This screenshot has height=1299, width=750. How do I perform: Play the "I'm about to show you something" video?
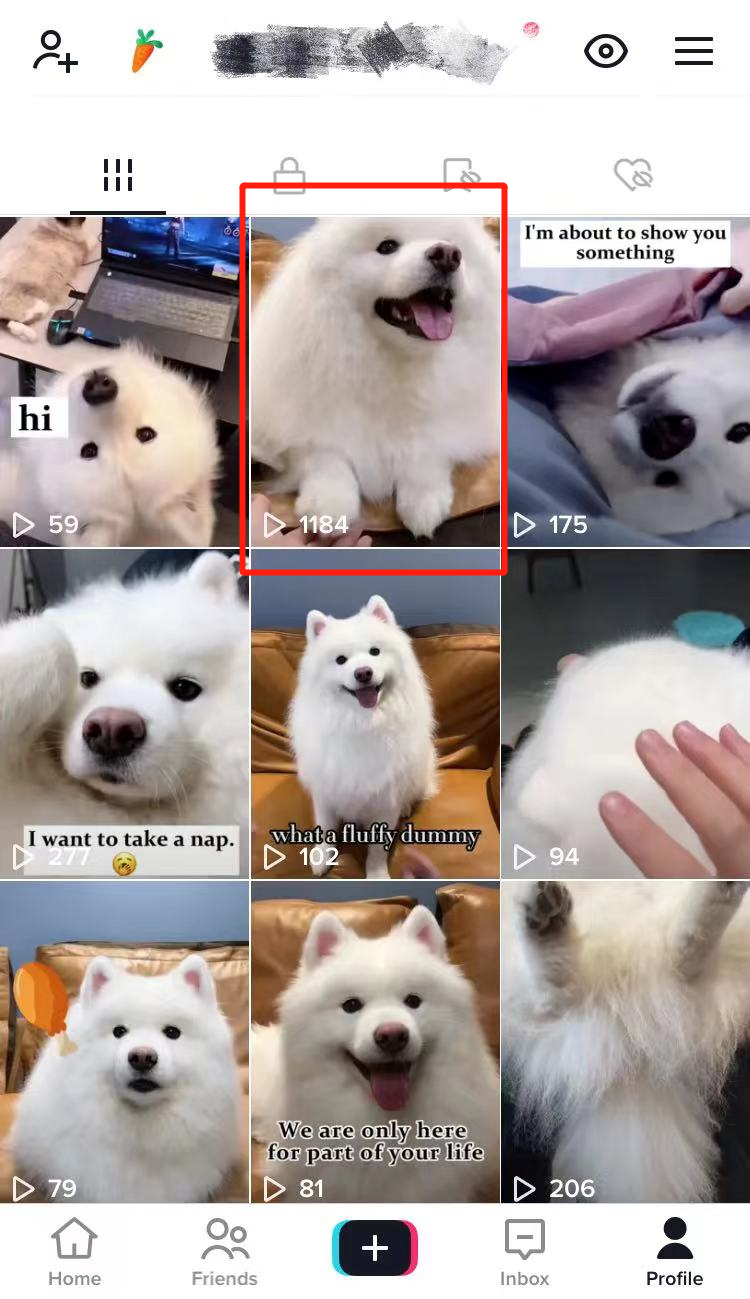[626, 380]
